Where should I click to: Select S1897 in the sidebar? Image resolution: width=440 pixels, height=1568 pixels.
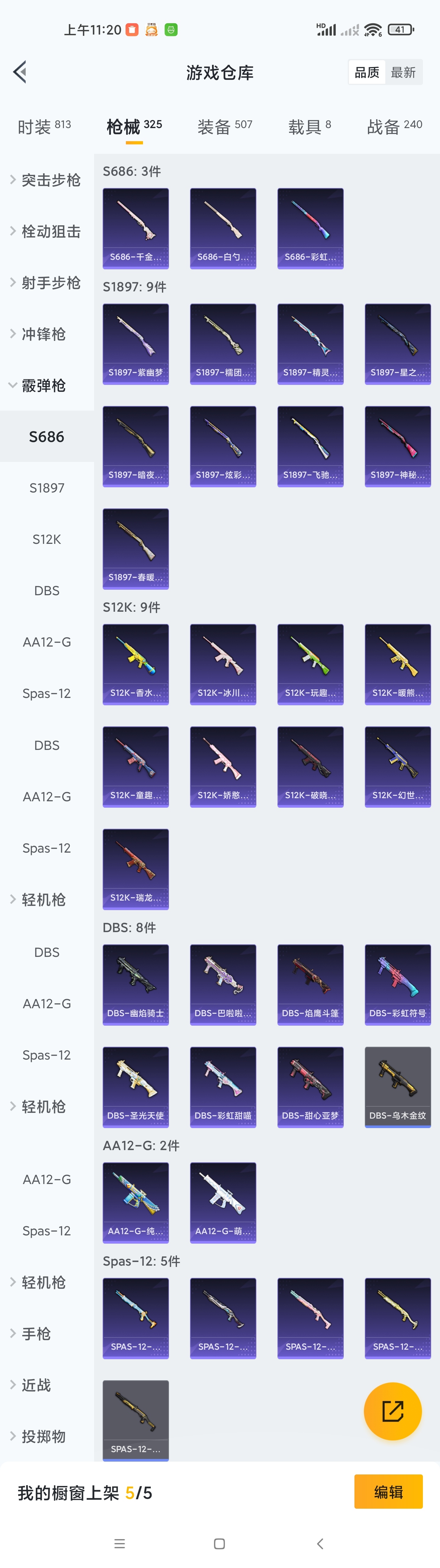[47, 488]
